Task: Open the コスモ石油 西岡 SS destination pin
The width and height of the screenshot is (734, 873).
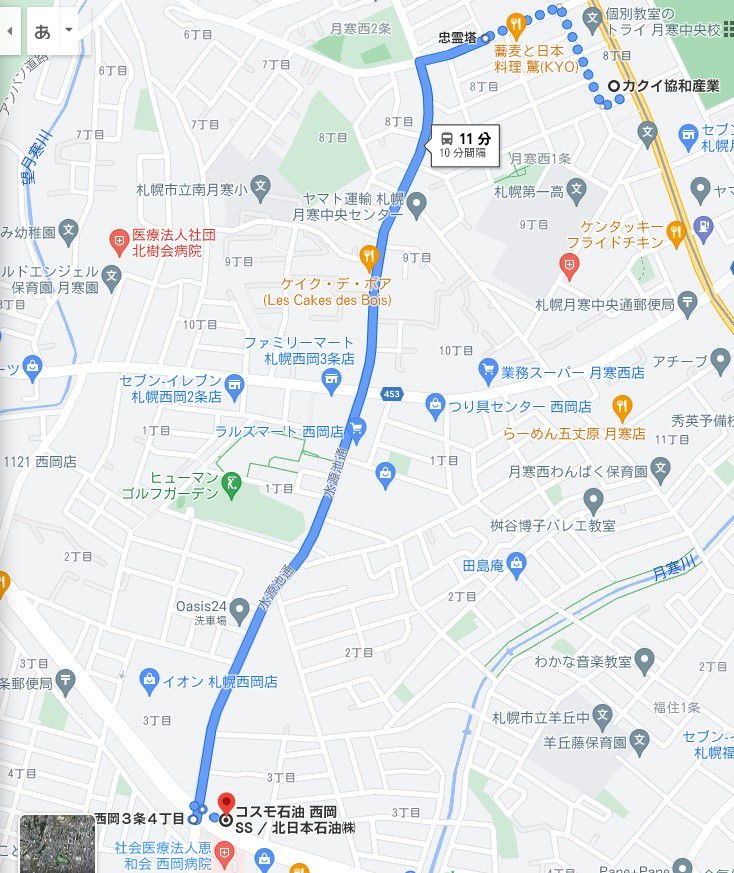Action: 226,805
